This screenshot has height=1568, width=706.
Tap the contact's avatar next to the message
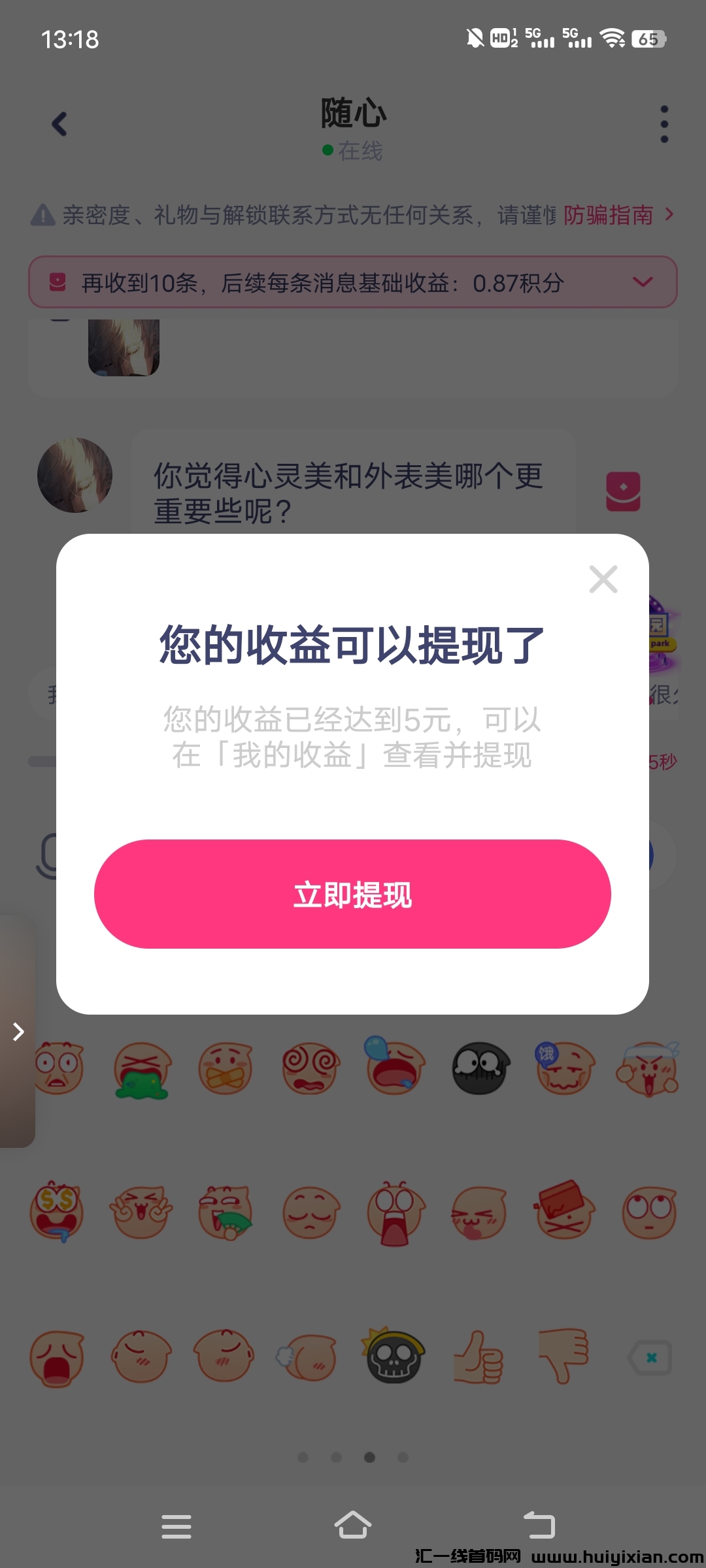click(74, 476)
